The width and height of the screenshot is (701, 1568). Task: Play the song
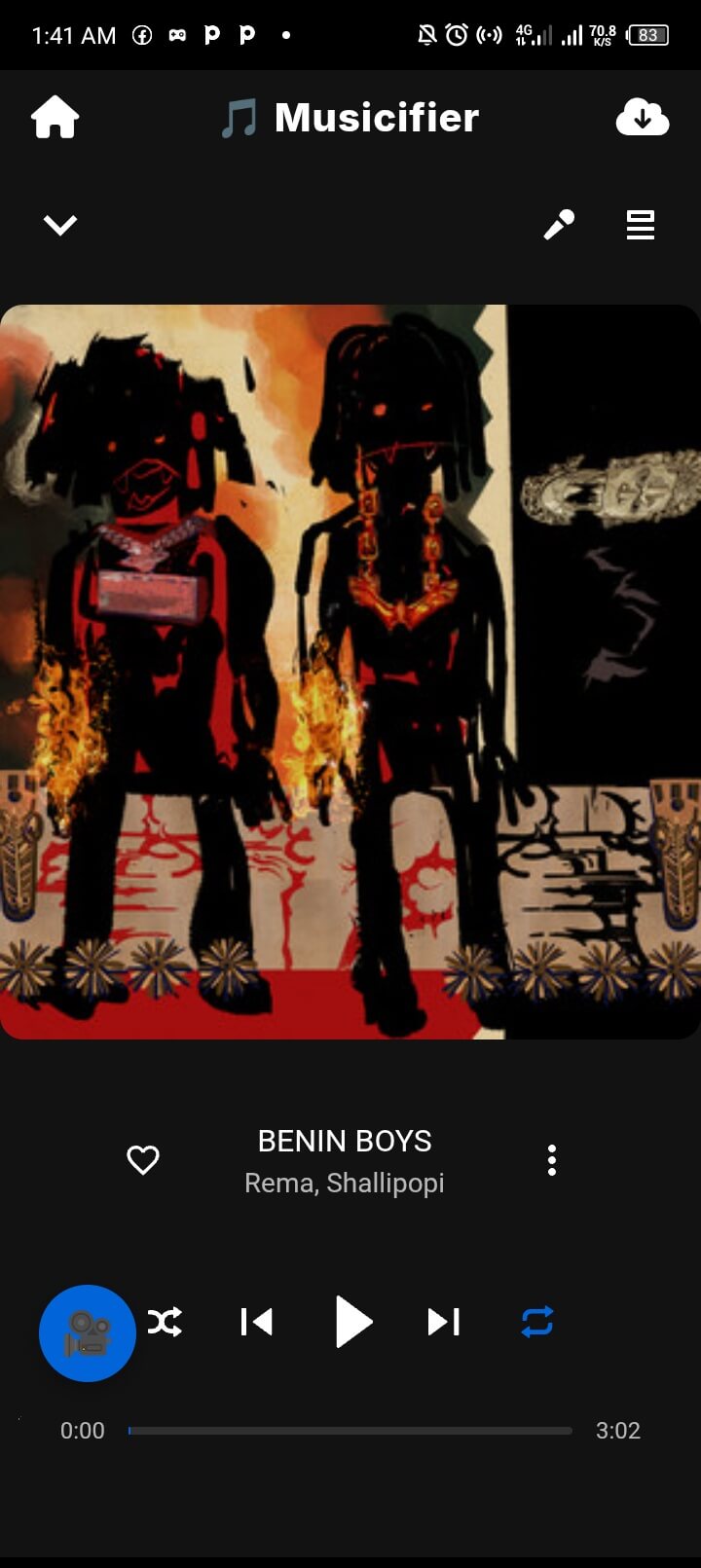coord(352,1322)
